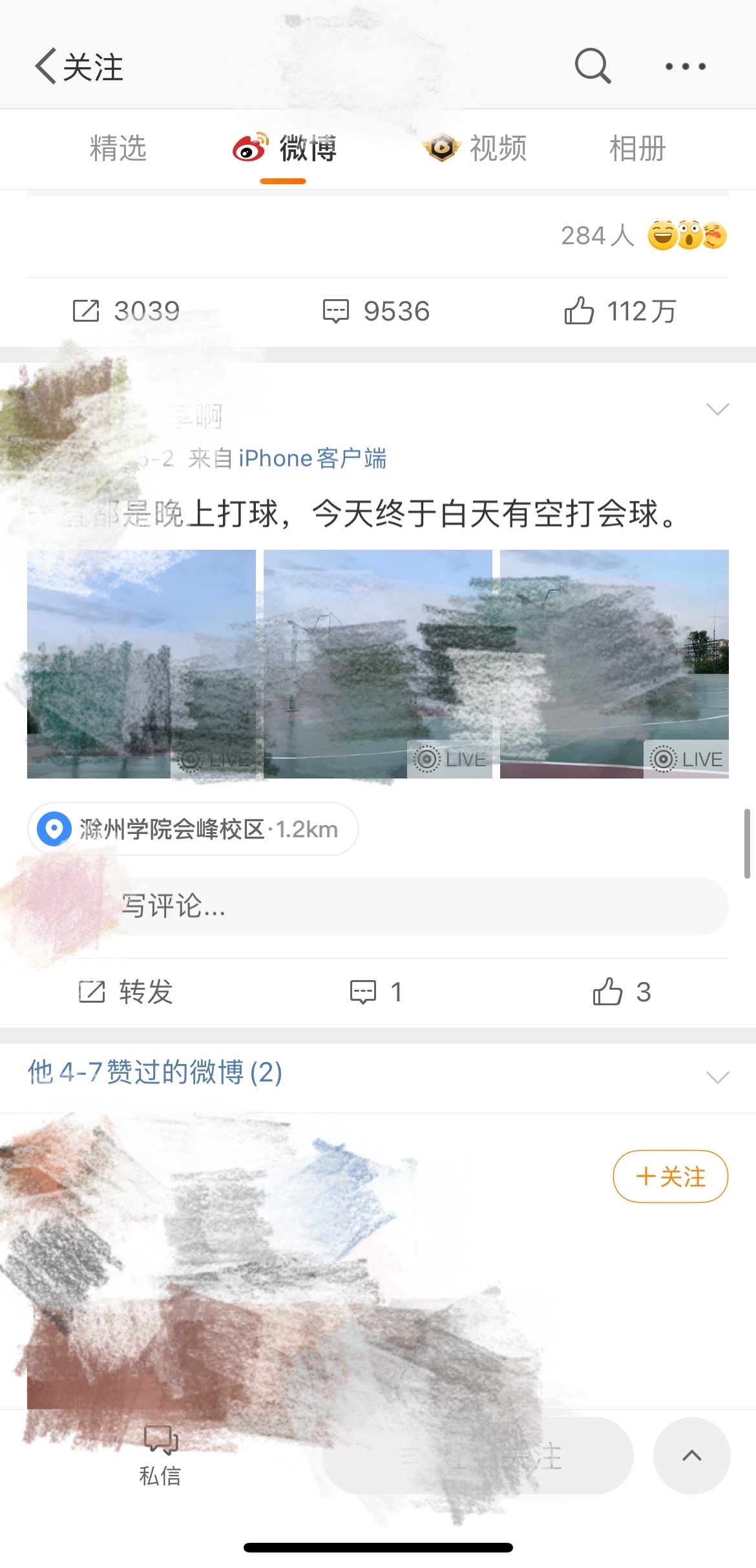This screenshot has width=756, height=1568.
Task: Open the second LIVE photo
Action: click(x=377, y=664)
